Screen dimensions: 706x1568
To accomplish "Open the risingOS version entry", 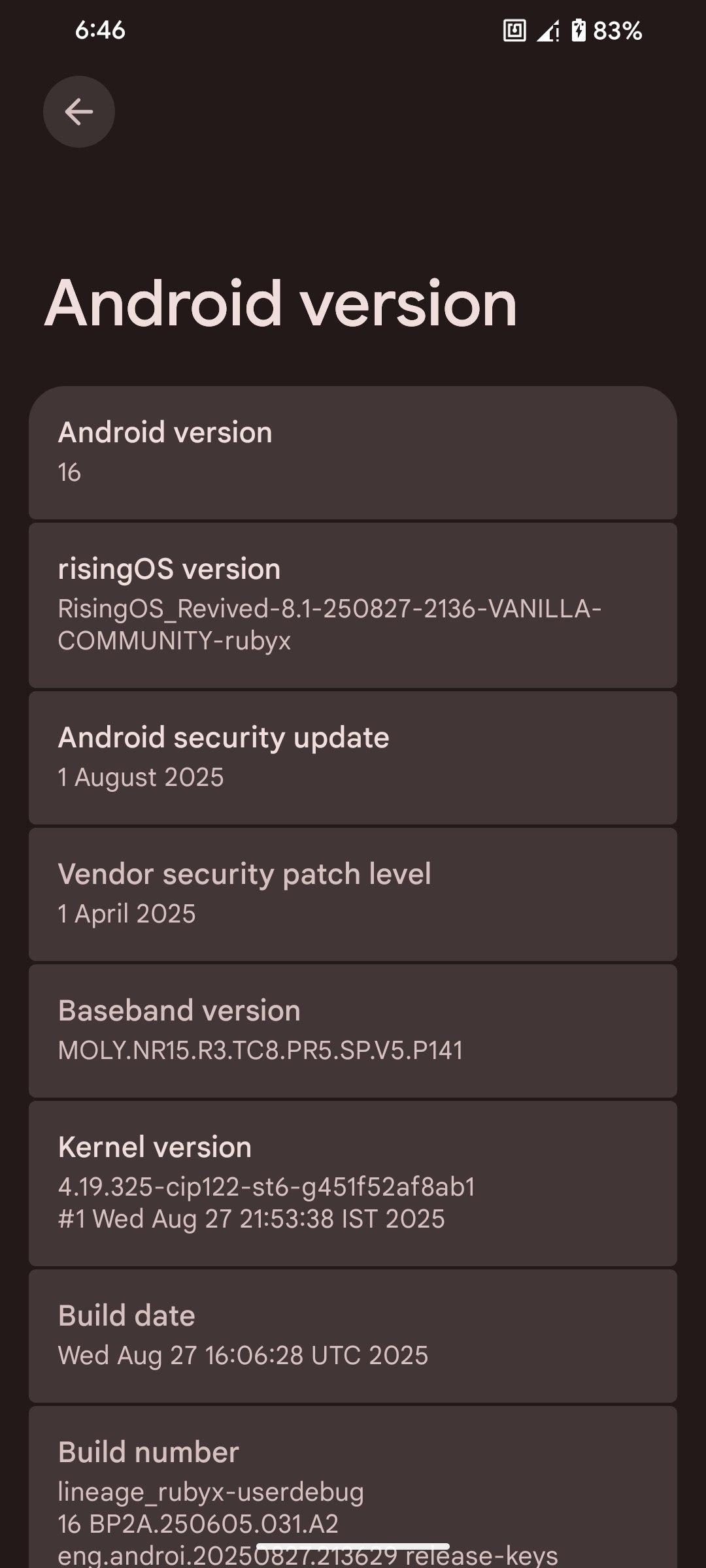I will pyautogui.click(x=353, y=605).
